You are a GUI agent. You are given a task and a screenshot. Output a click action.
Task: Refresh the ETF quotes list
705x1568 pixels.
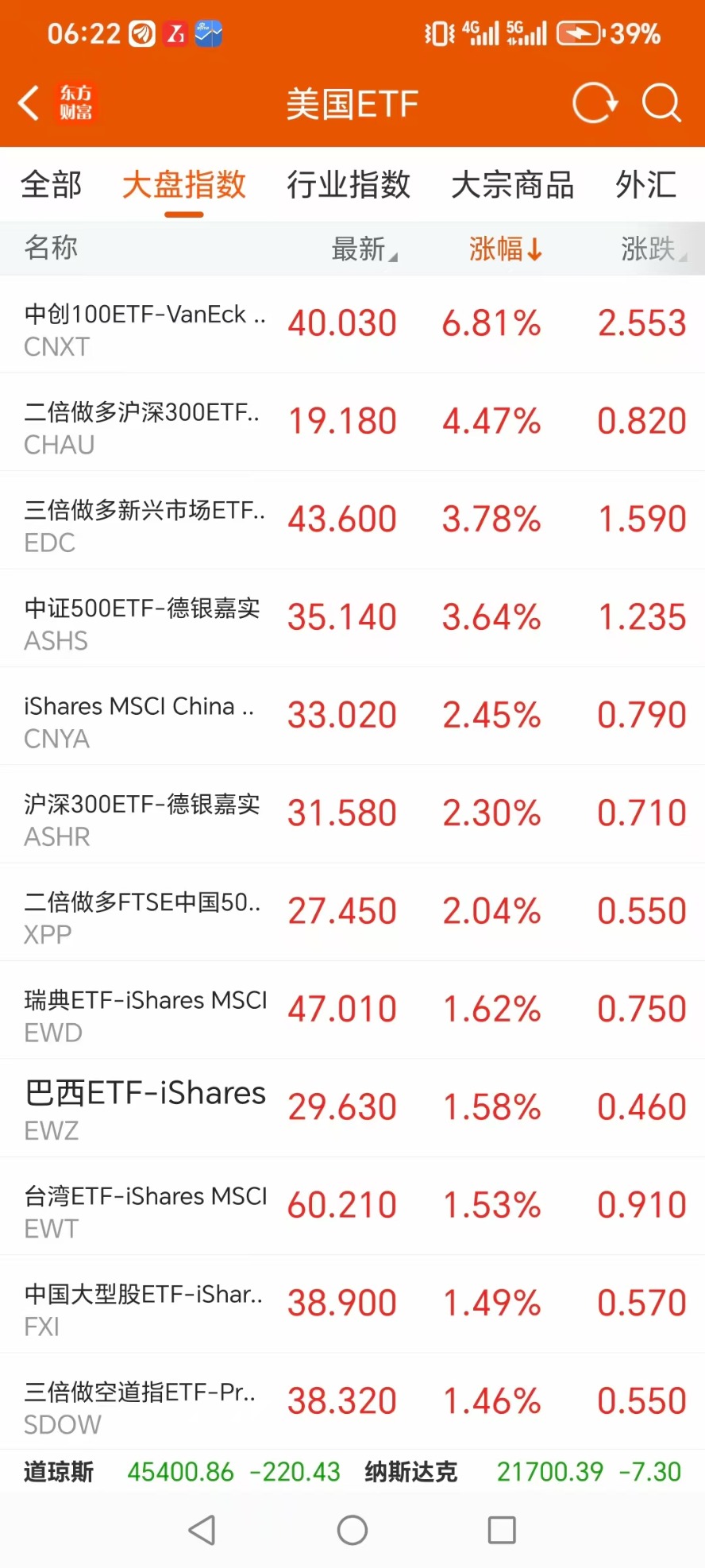click(595, 103)
